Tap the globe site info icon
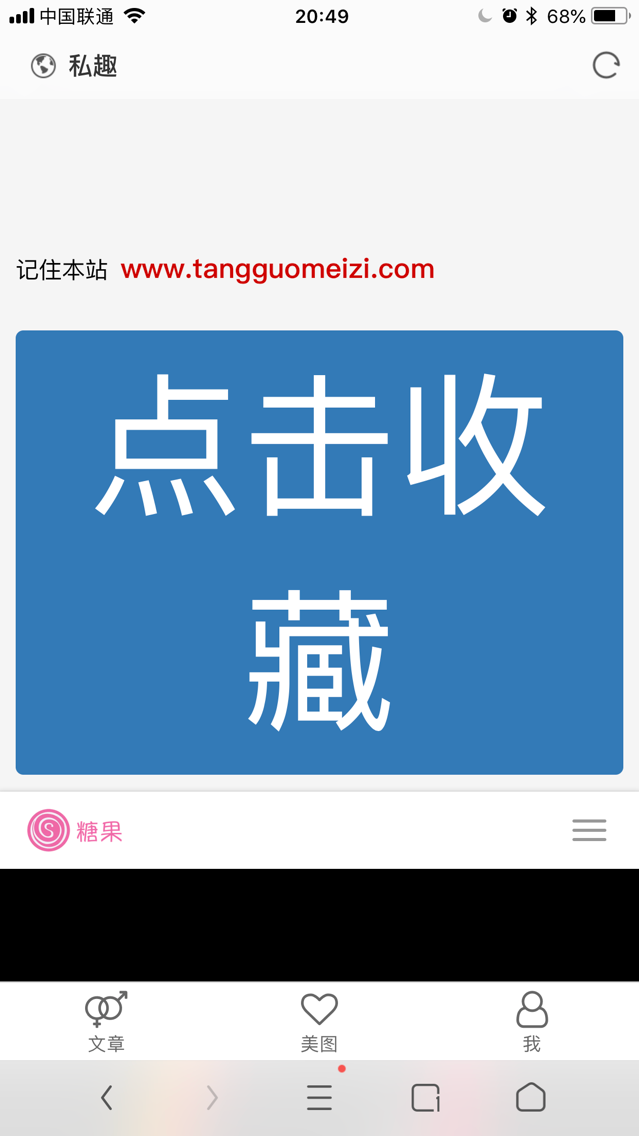639x1136 pixels. click(x=43, y=66)
